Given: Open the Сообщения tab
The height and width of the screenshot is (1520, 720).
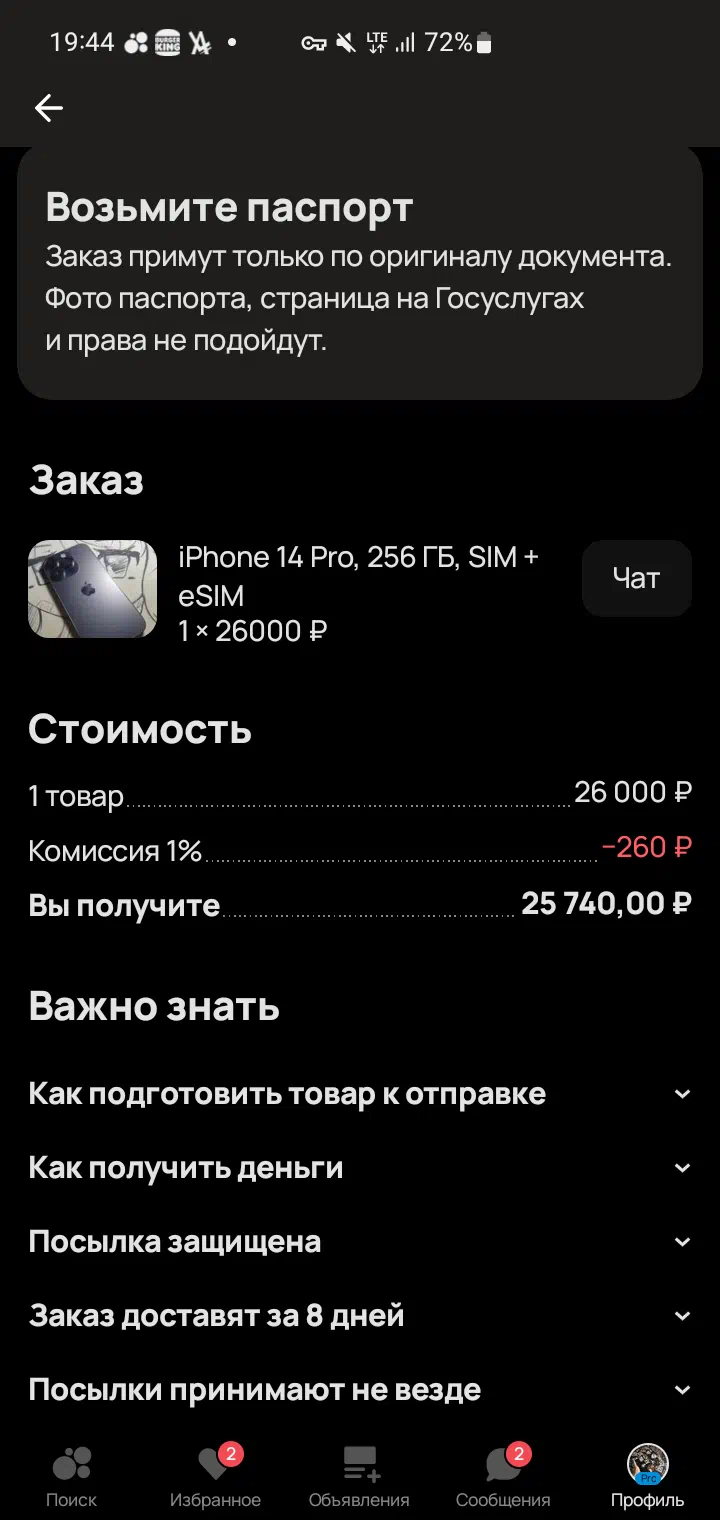Looking at the screenshot, I should [503, 1476].
